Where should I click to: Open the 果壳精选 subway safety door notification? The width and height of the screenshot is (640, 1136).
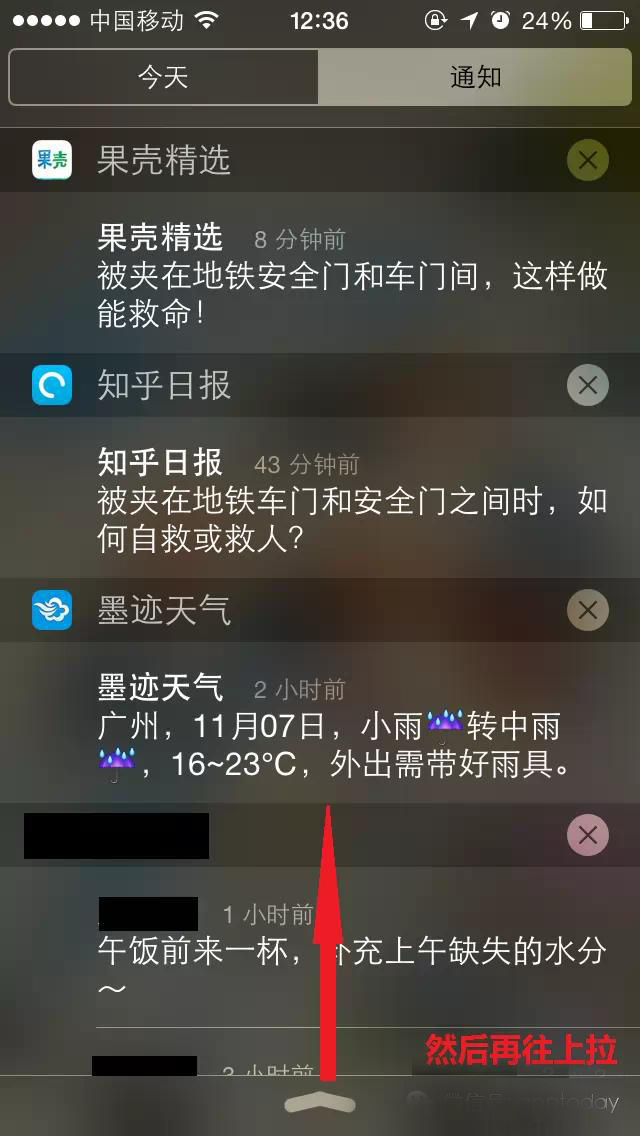coord(352,276)
